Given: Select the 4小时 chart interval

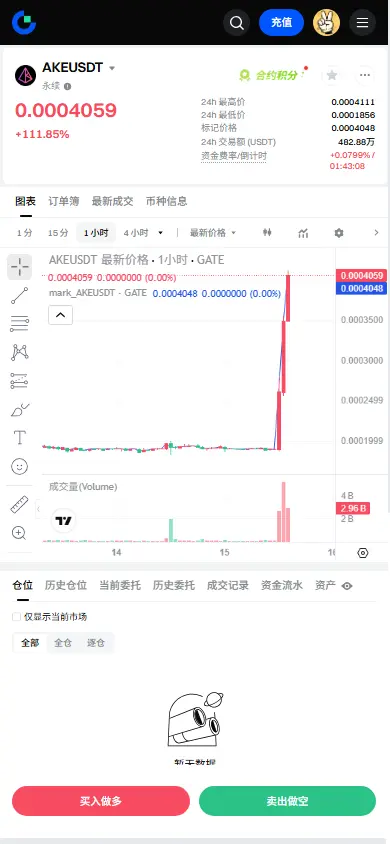Looking at the screenshot, I should [x=136, y=233].
